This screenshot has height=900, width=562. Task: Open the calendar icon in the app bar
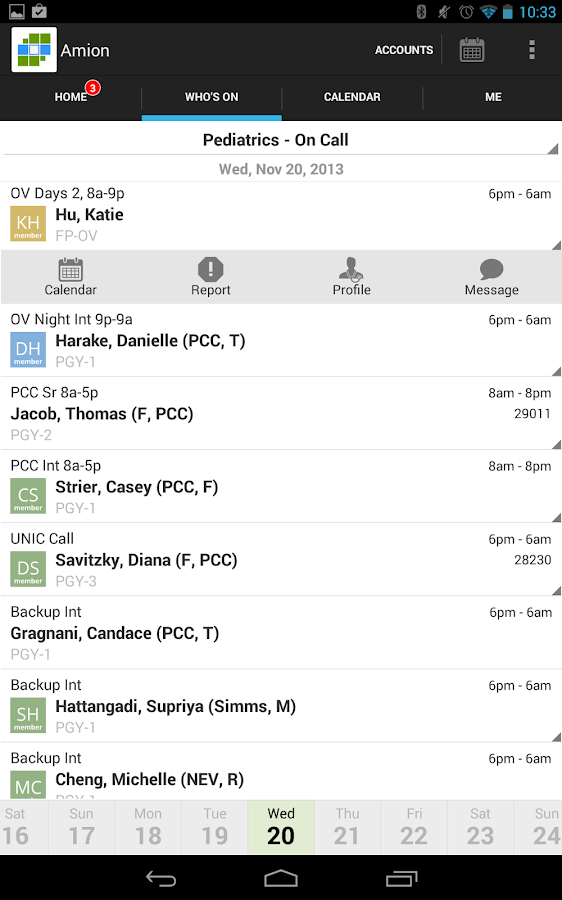pos(472,50)
